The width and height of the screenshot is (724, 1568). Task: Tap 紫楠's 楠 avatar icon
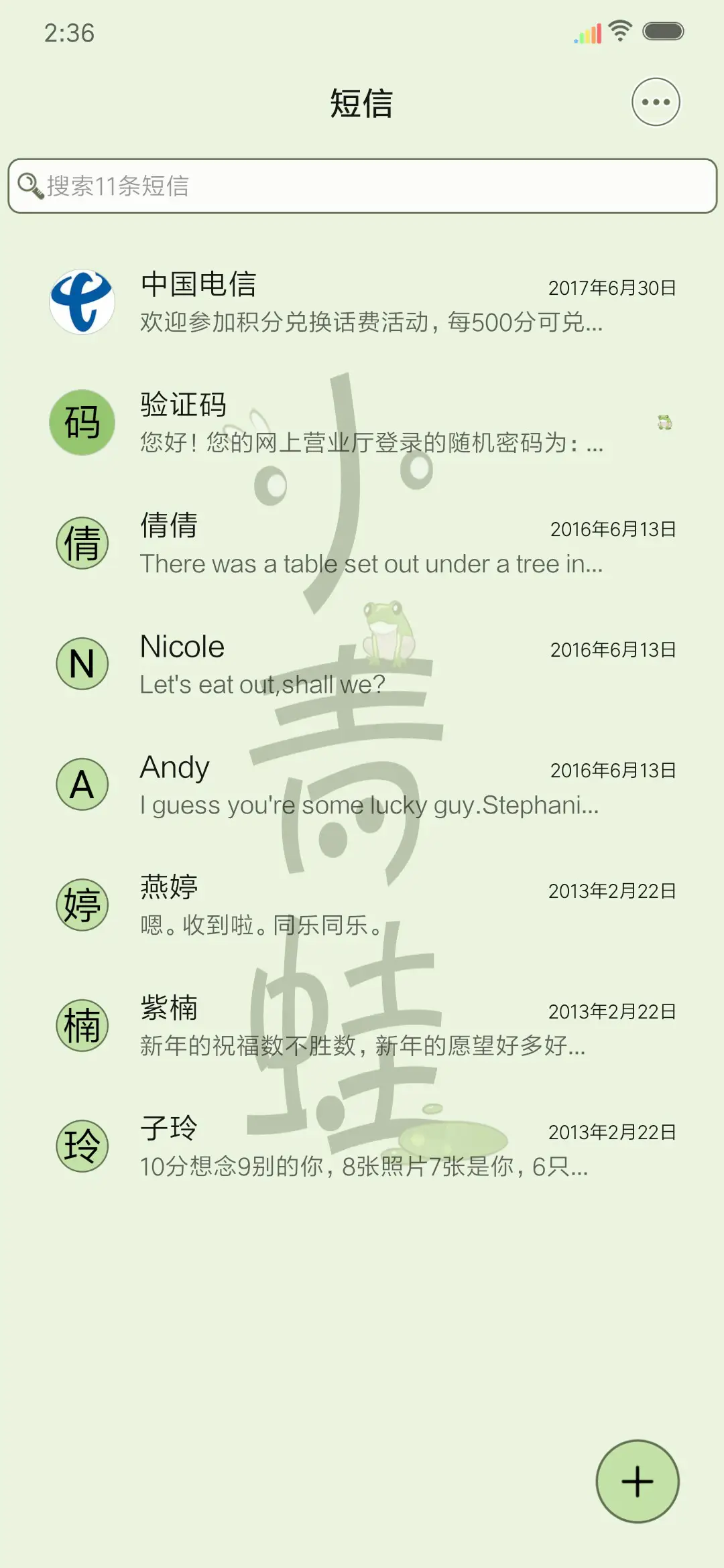click(x=82, y=1025)
